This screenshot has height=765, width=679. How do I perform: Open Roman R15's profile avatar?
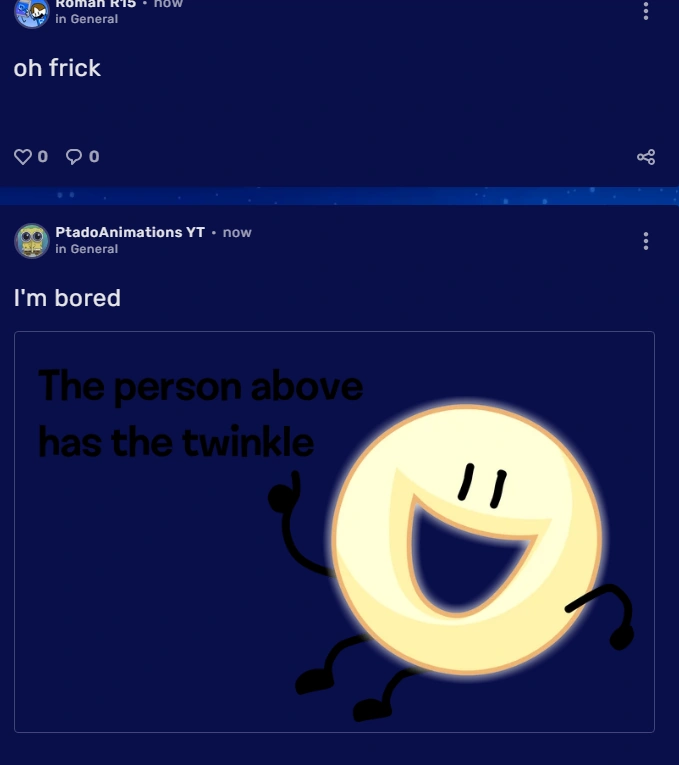pos(32,11)
